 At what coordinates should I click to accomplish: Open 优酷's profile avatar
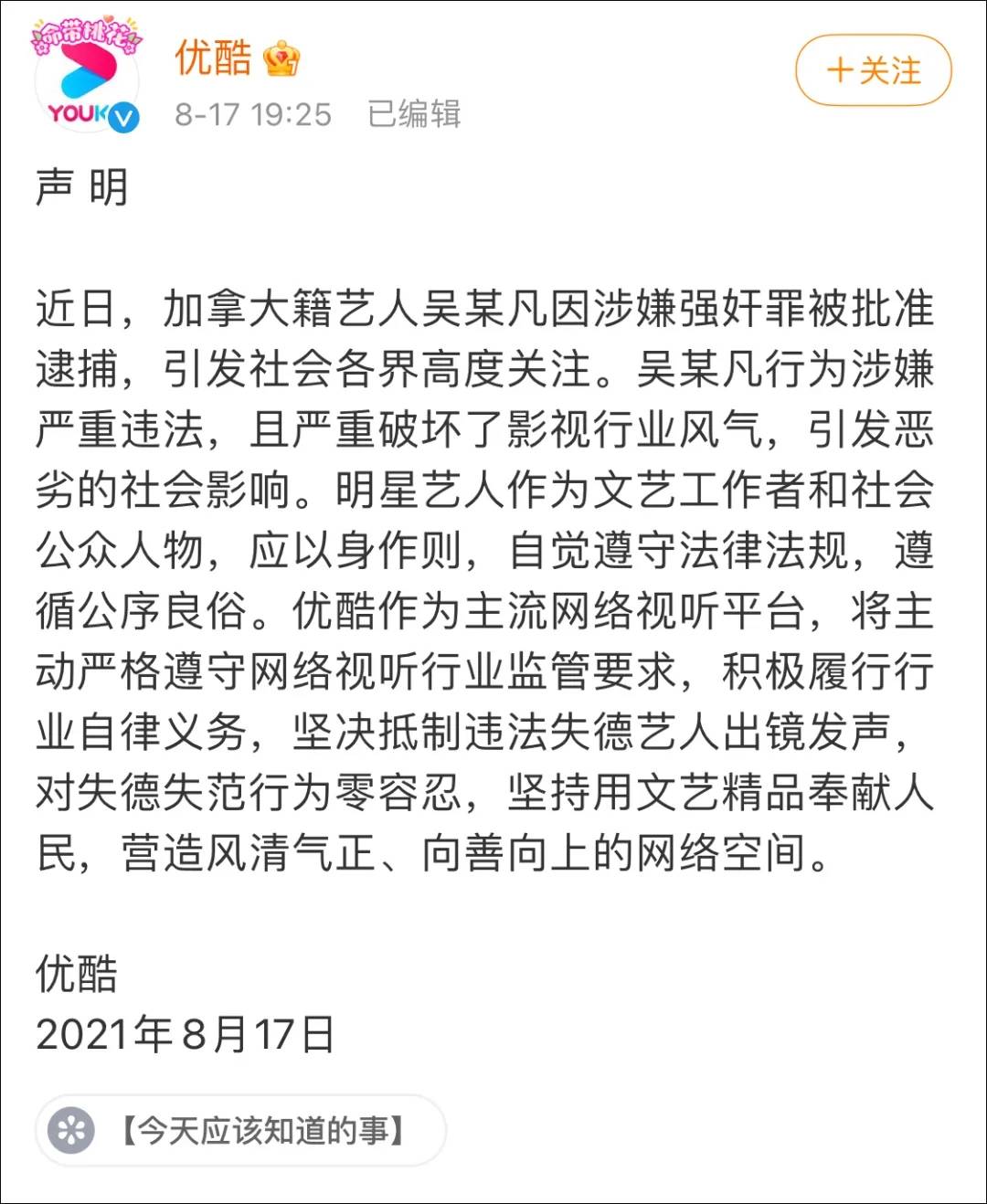[x=86, y=78]
